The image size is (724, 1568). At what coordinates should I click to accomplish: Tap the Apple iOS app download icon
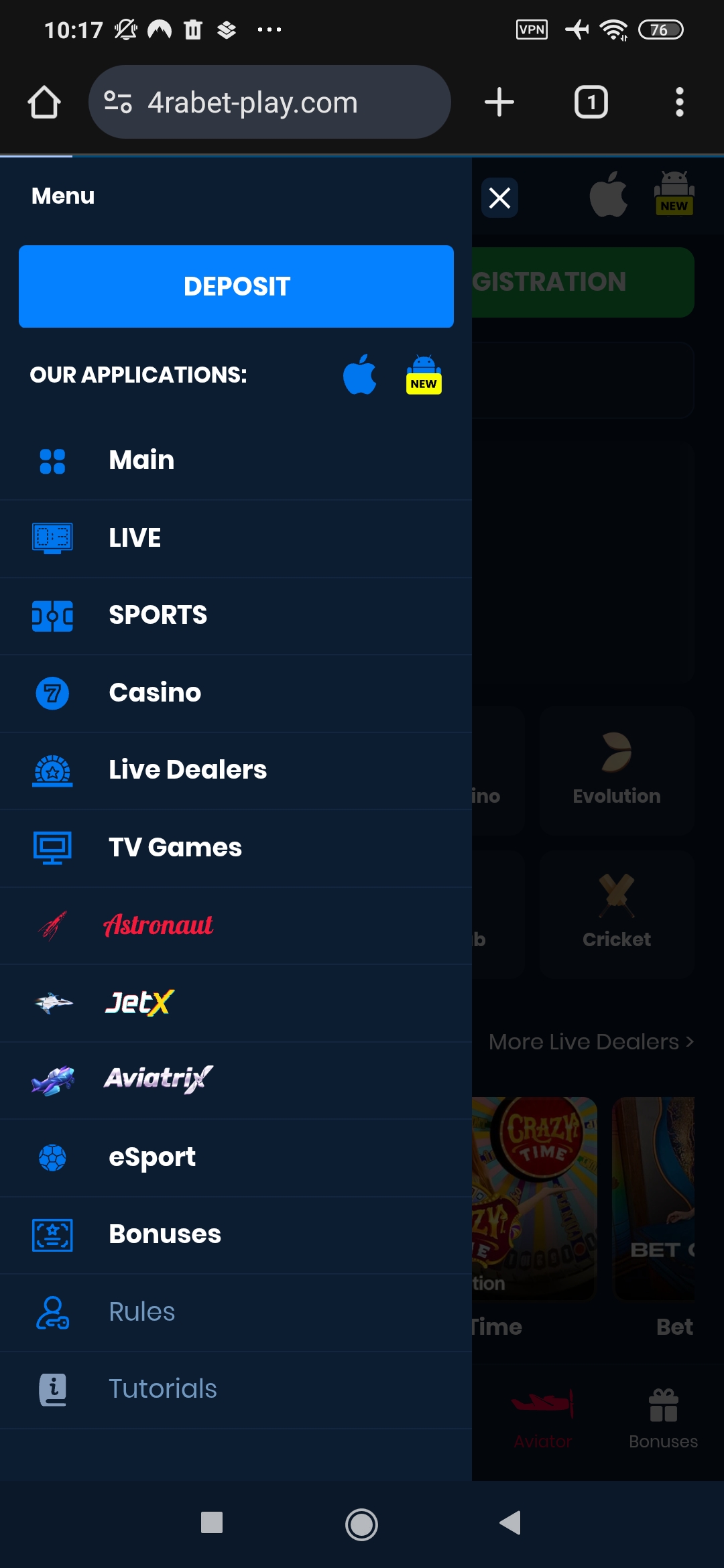[359, 375]
